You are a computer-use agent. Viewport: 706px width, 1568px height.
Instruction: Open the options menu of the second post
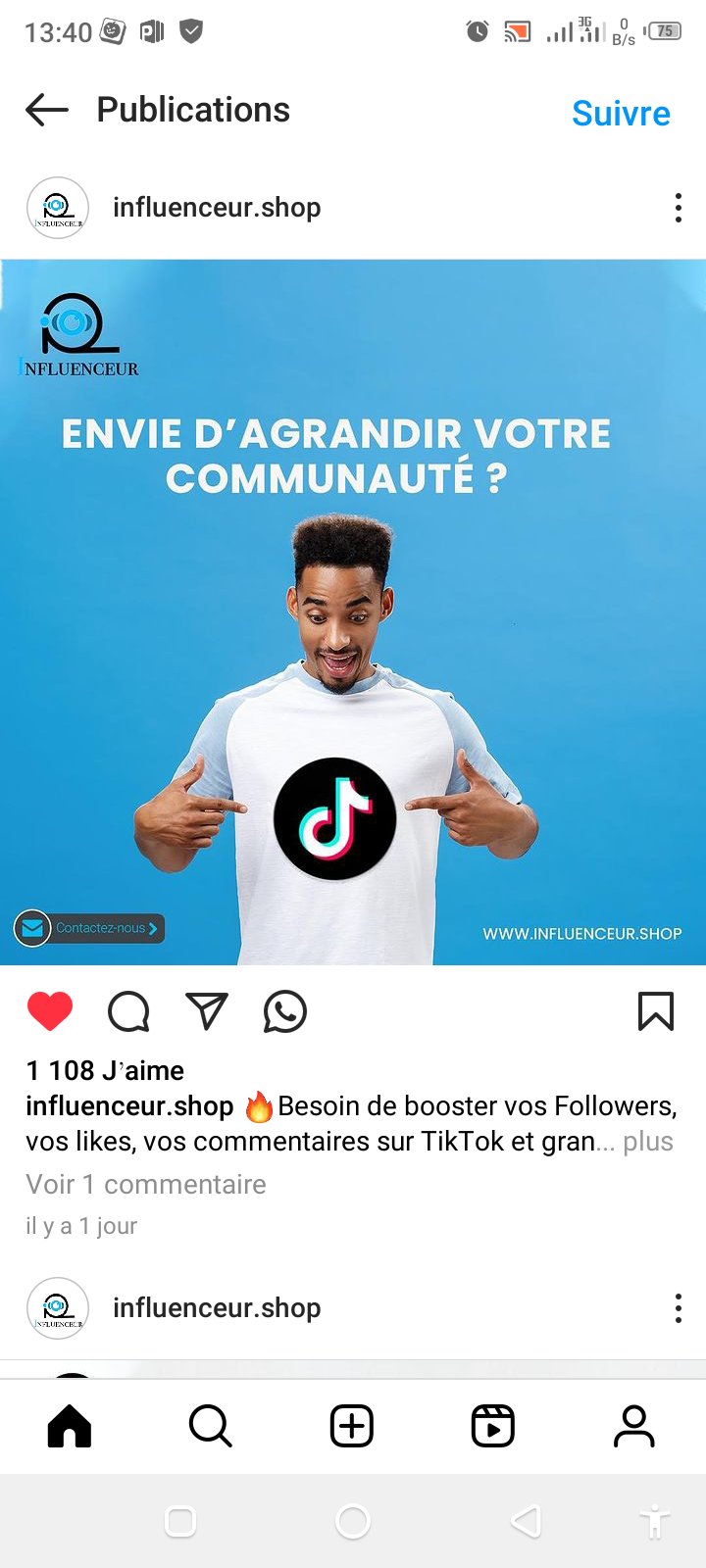pyautogui.click(x=678, y=1308)
